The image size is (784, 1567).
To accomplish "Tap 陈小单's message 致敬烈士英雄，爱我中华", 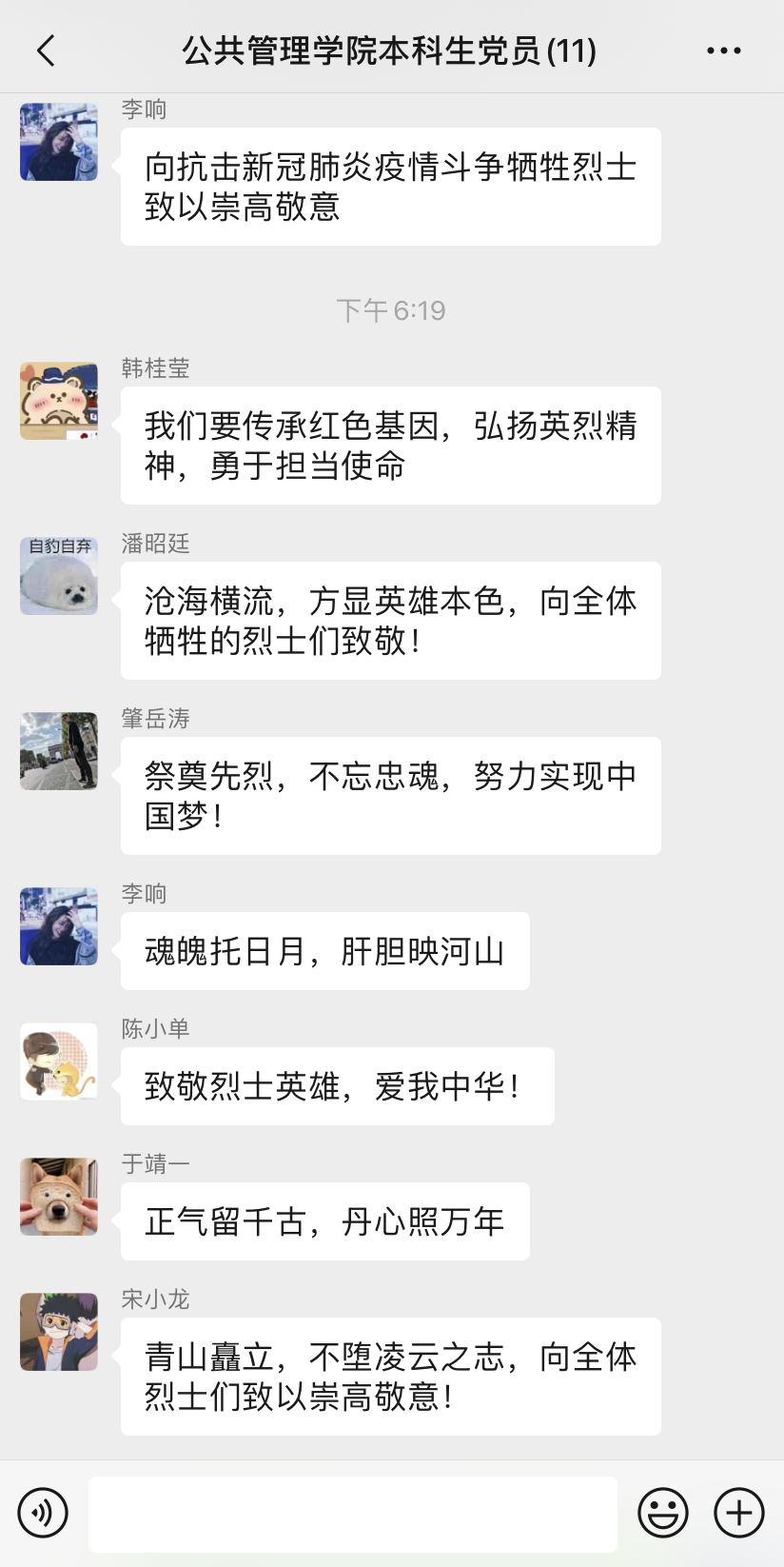I will pyautogui.click(x=338, y=1085).
